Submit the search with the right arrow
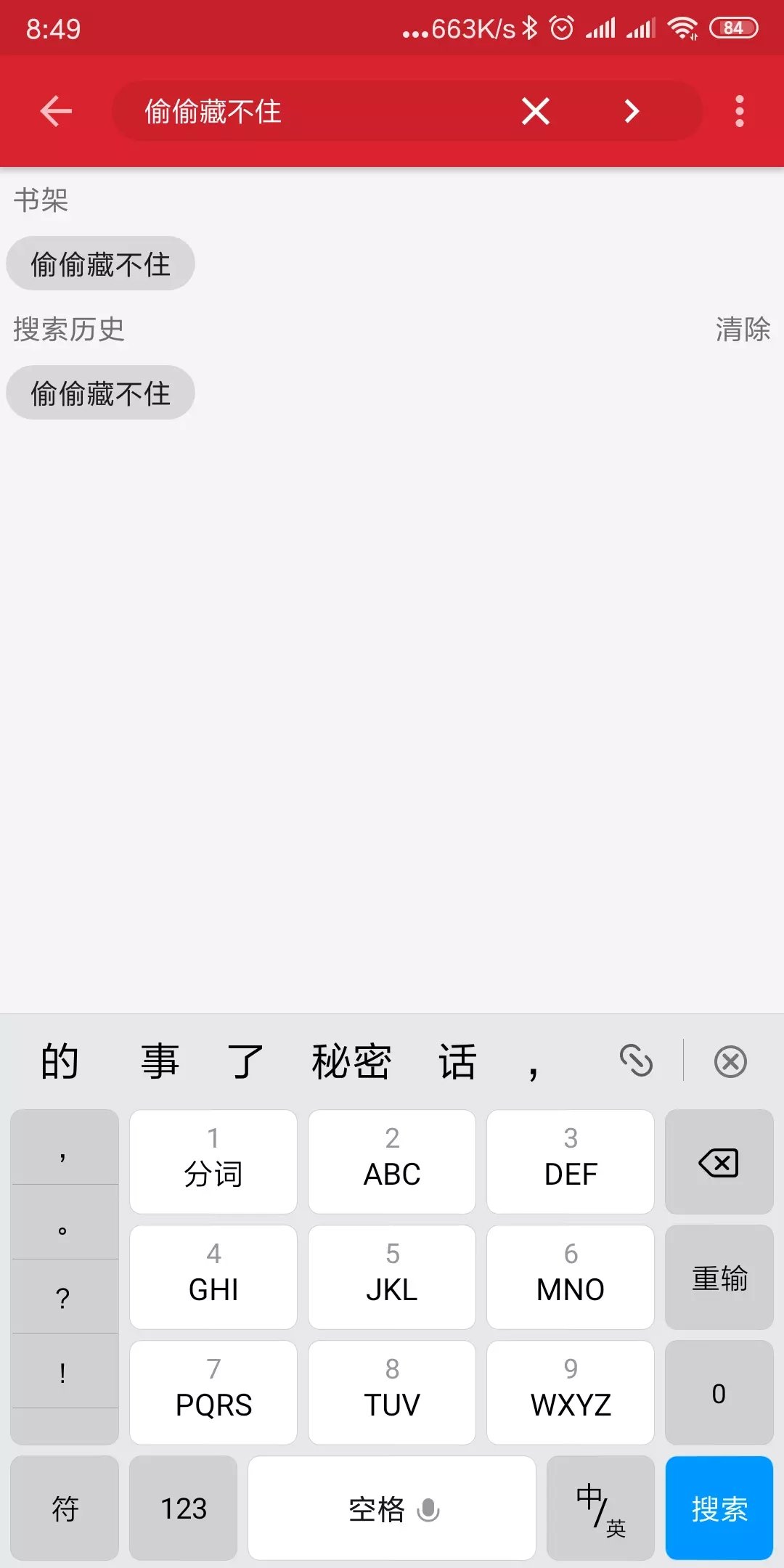 click(x=632, y=111)
